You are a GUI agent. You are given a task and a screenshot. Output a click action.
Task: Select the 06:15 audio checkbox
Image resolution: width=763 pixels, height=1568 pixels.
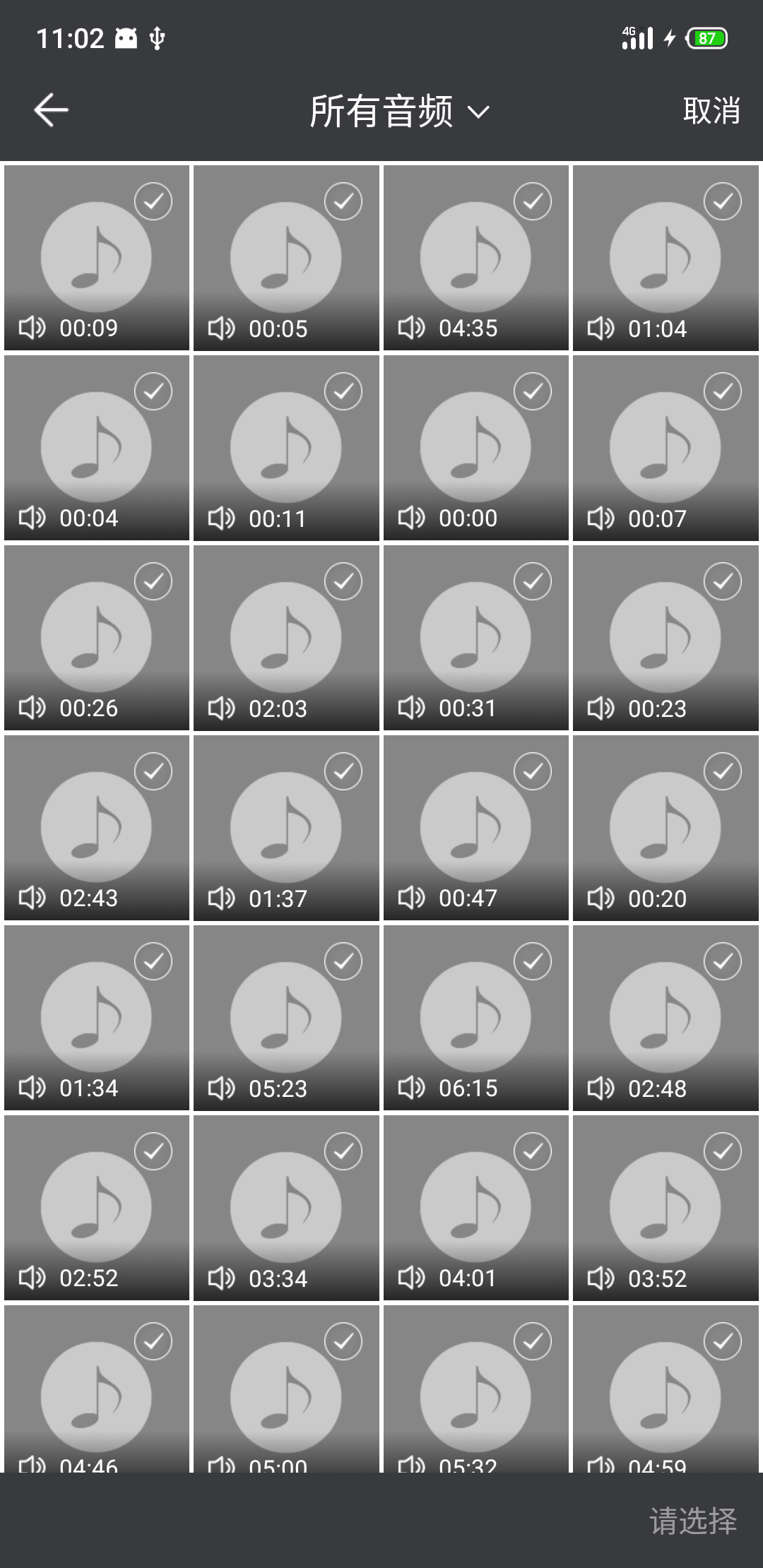coord(533,961)
